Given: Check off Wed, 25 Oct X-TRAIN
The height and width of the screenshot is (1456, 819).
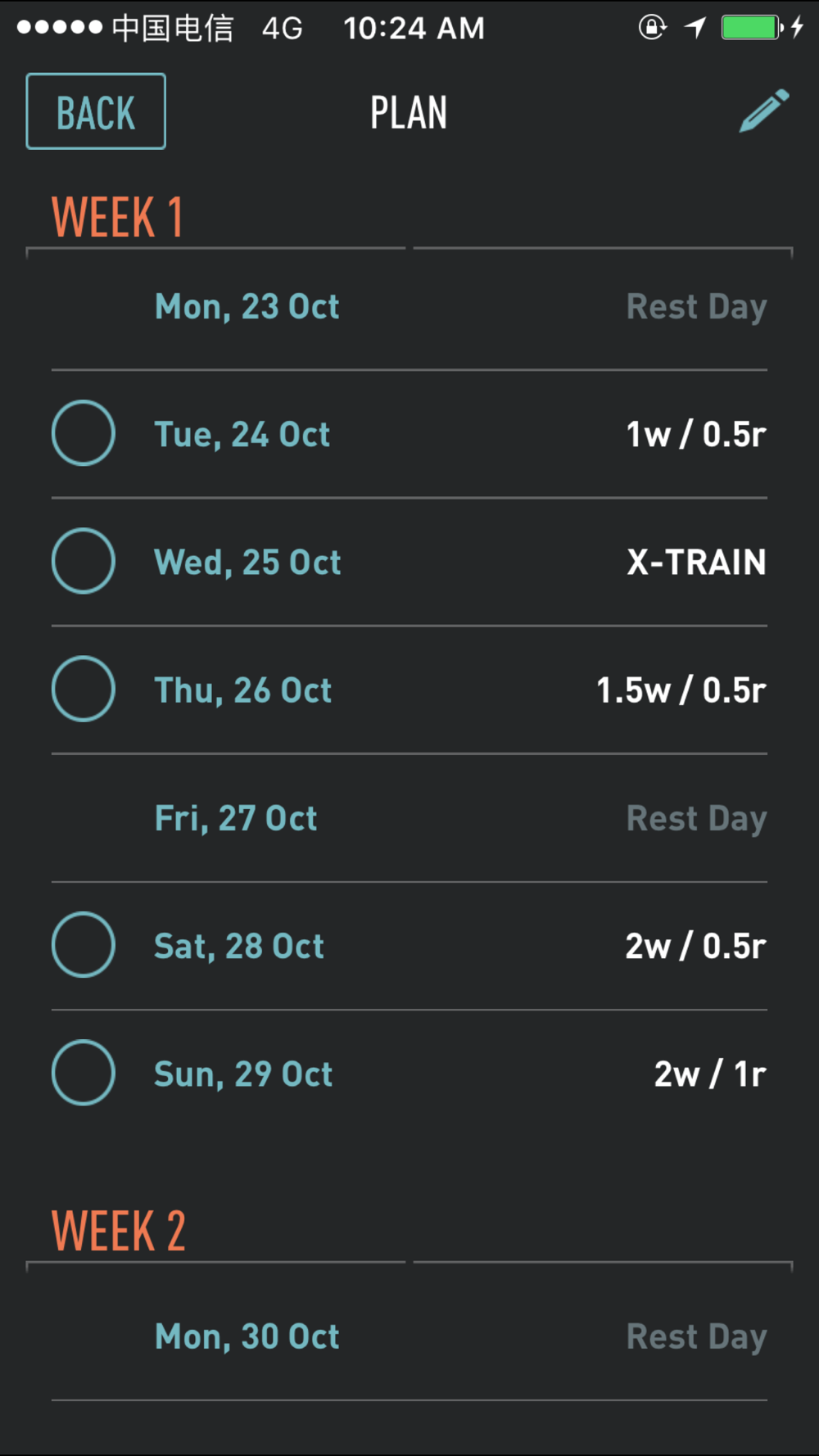Looking at the screenshot, I should point(84,561).
